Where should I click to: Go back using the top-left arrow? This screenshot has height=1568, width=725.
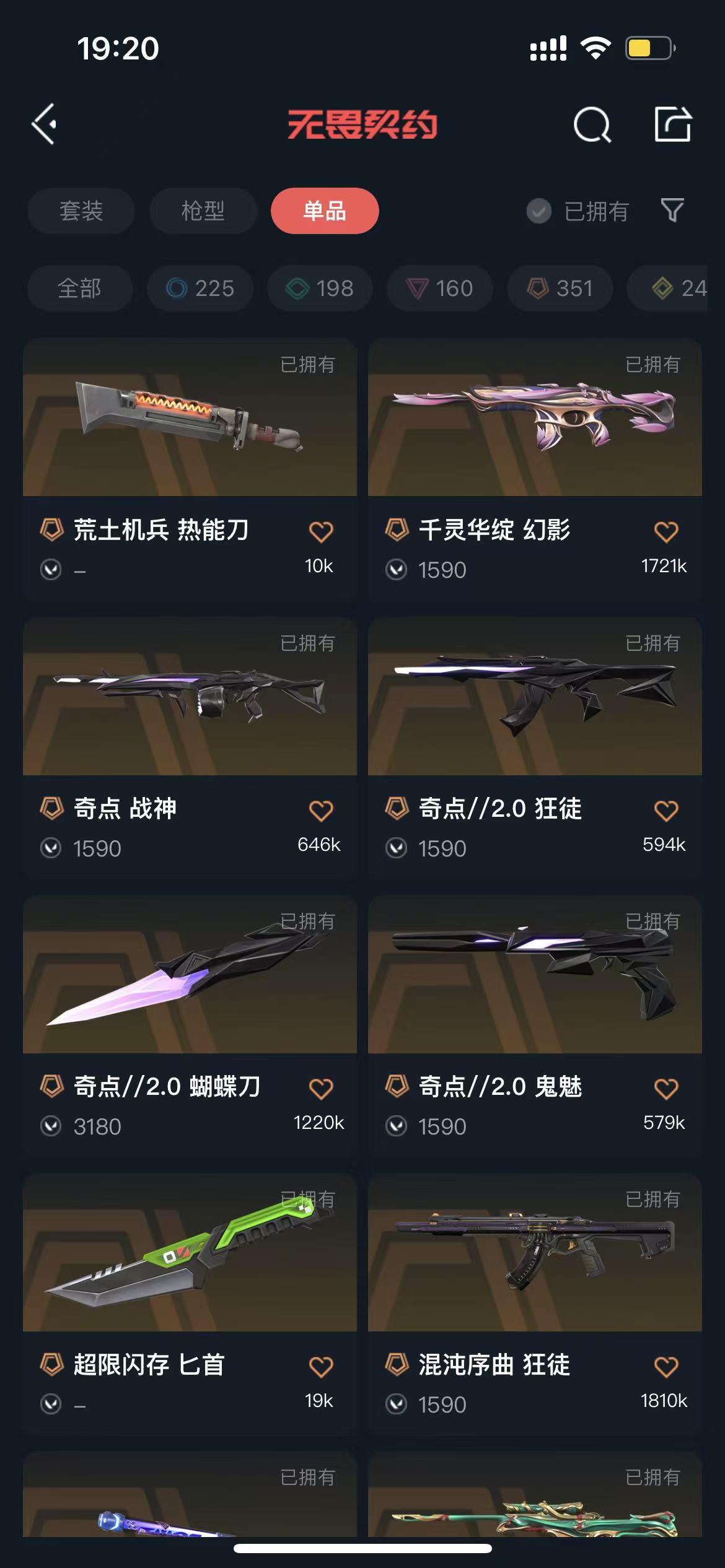[x=45, y=124]
